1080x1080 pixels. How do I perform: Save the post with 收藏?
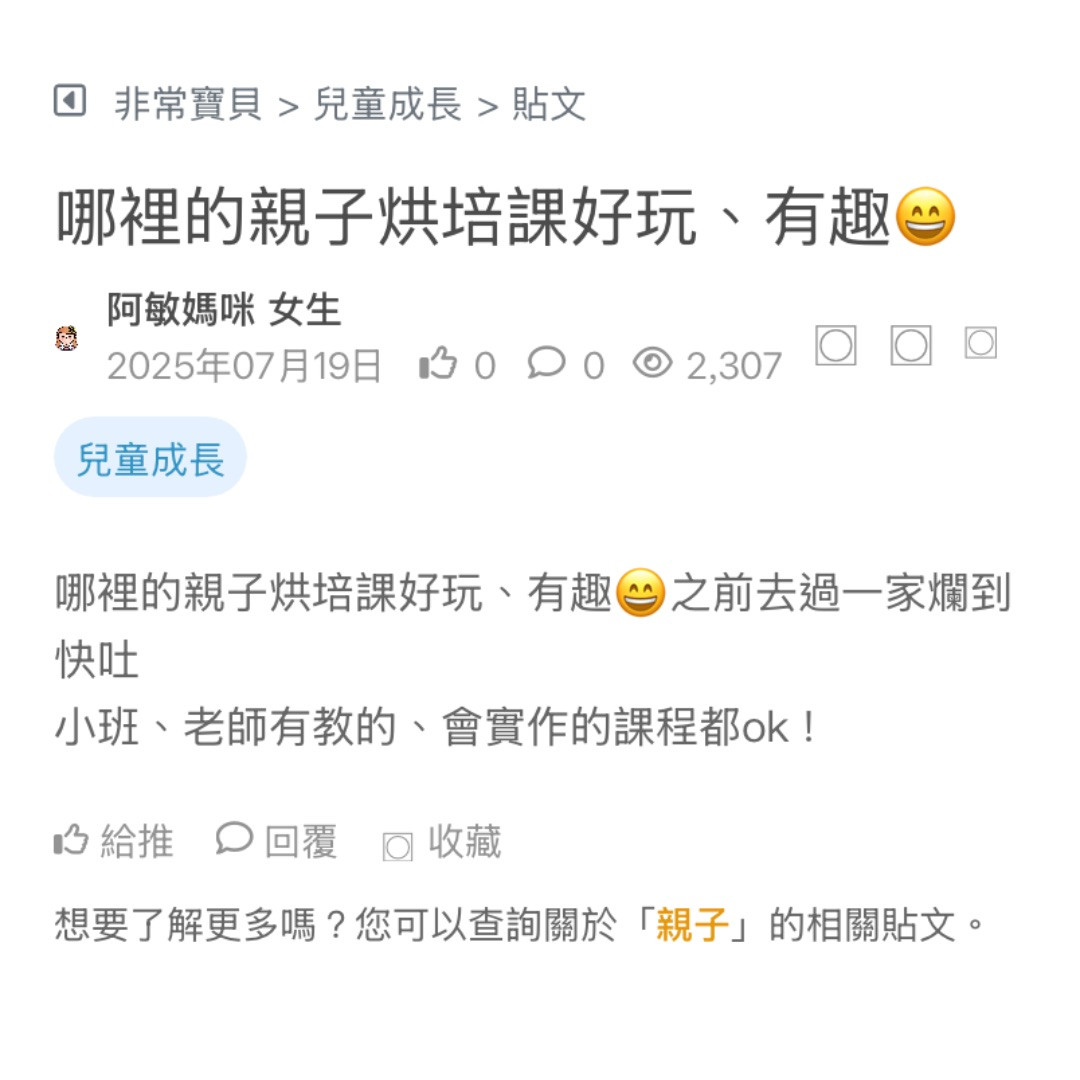(x=443, y=842)
